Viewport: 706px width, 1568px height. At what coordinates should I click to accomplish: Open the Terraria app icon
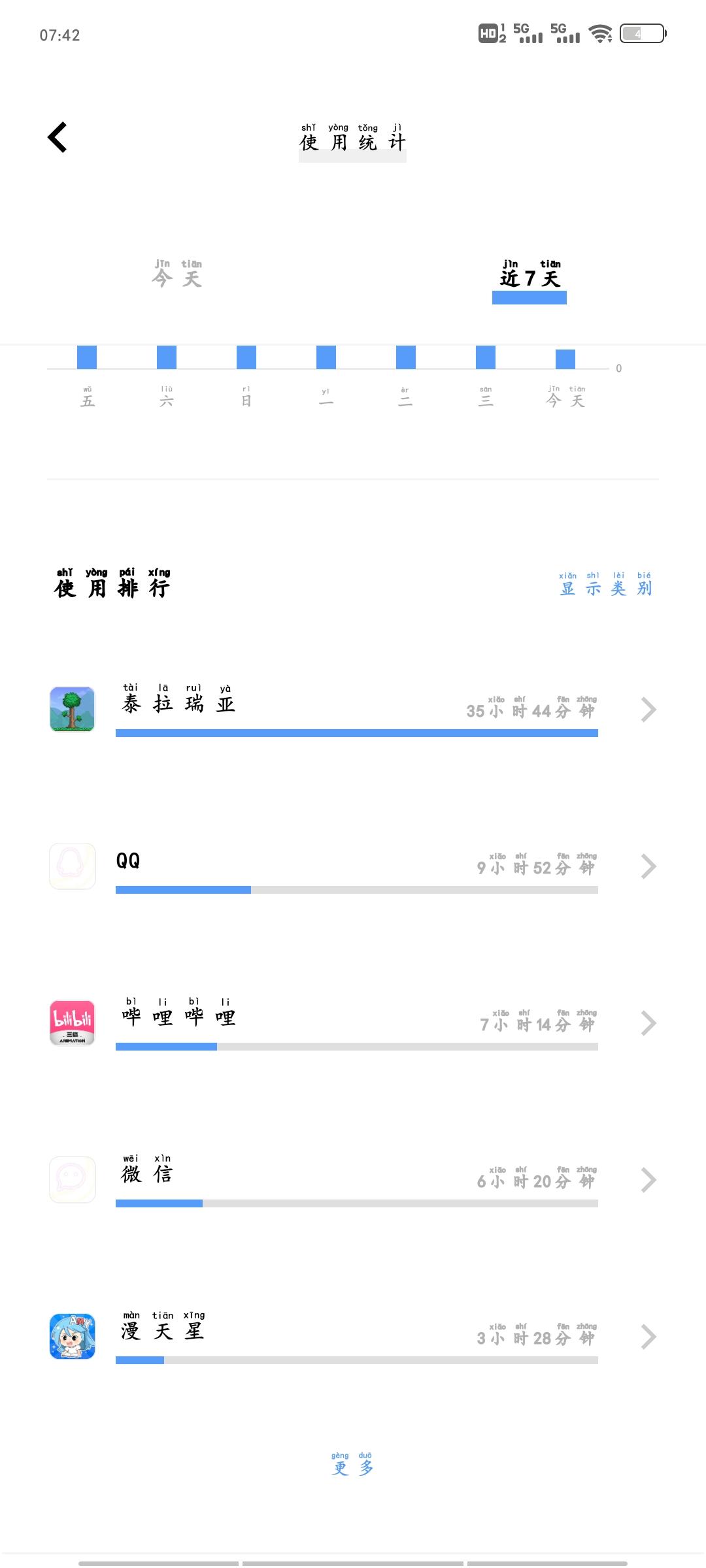pyautogui.click(x=71, y=709)
